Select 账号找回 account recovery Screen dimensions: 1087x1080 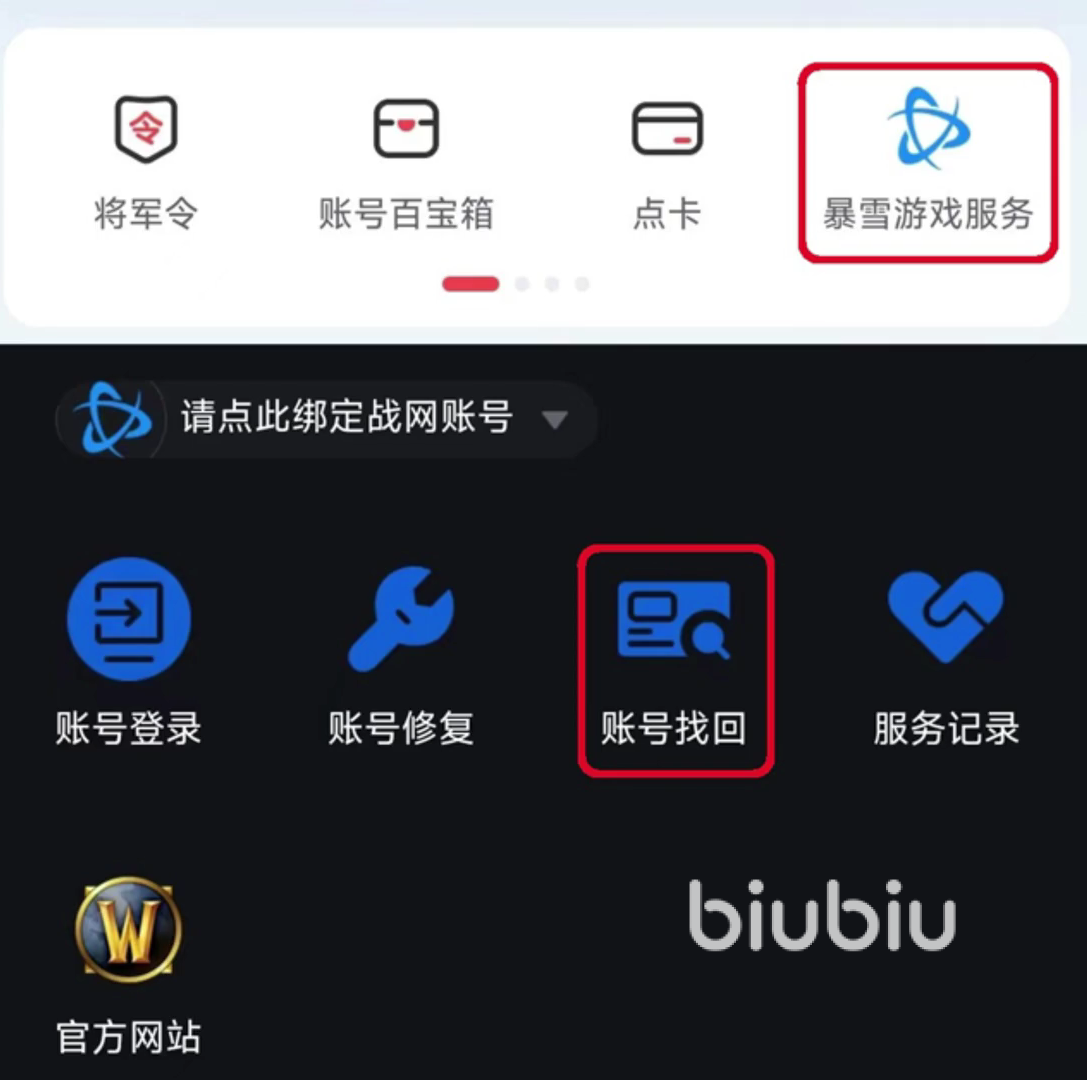675,658
